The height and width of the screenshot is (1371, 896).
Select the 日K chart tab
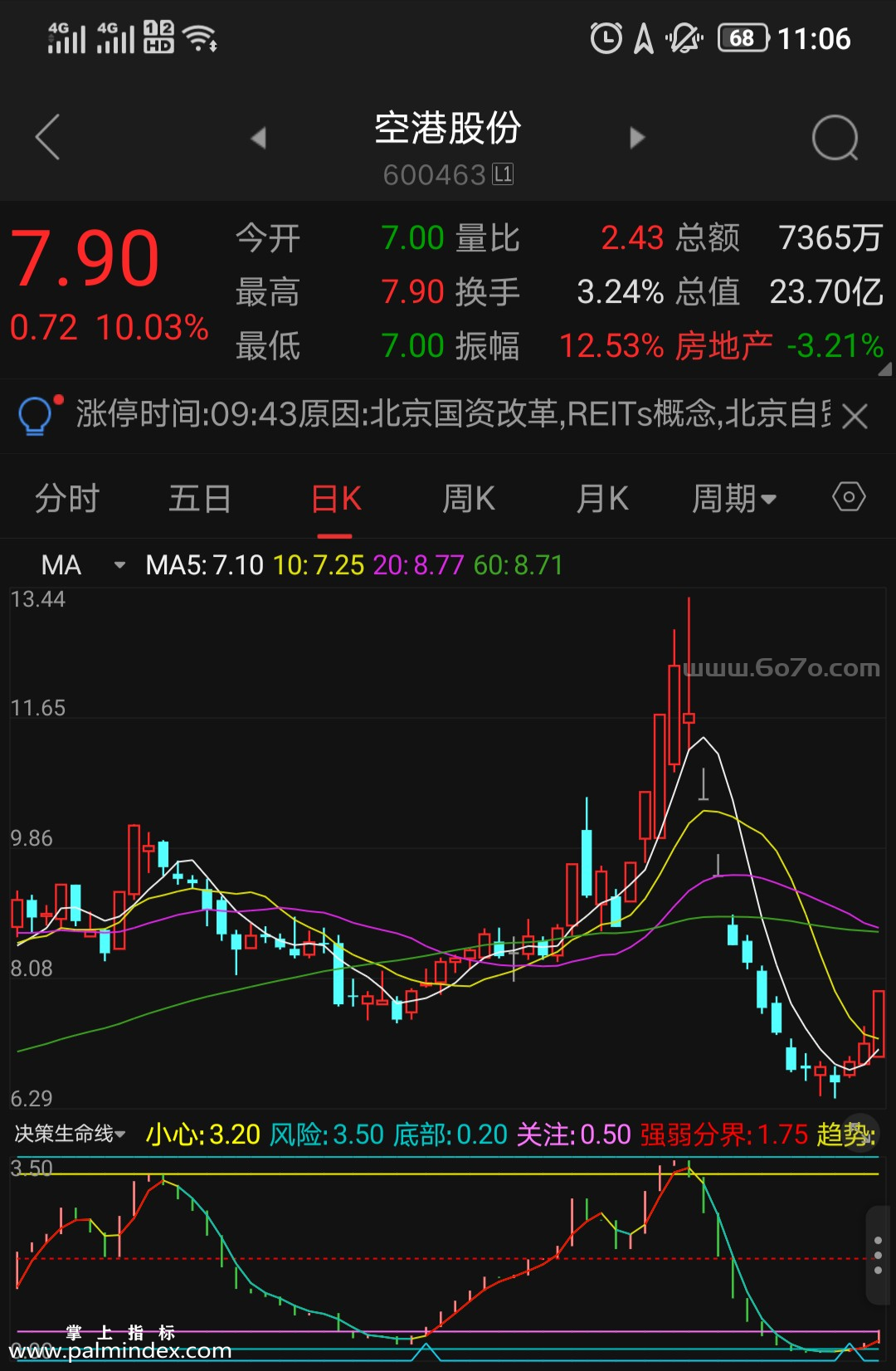click(336, 499)
